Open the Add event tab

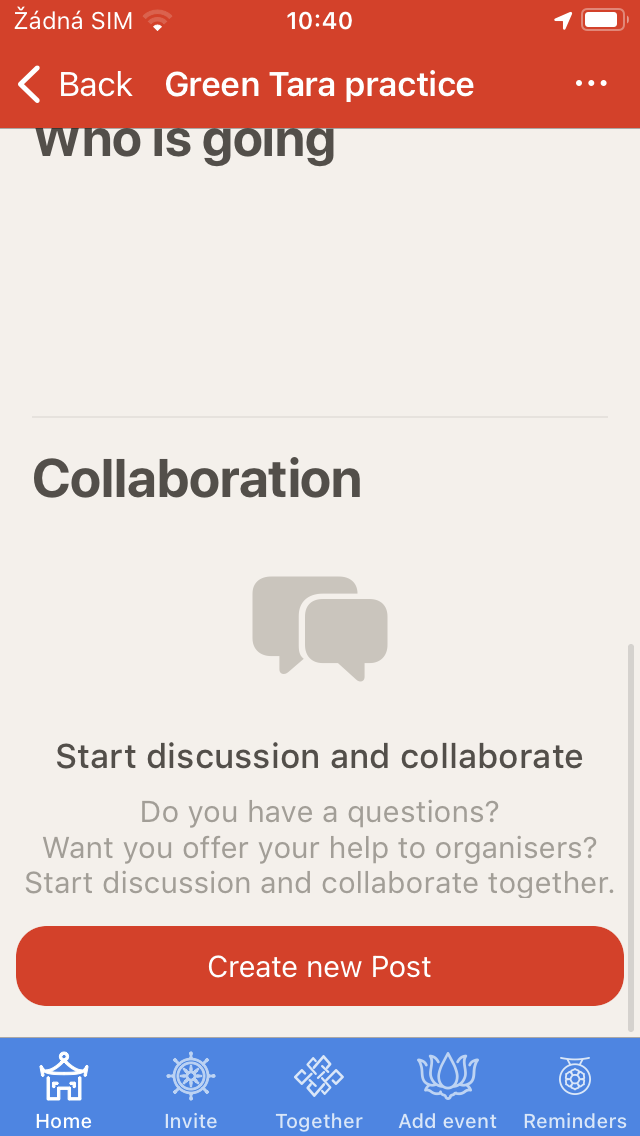point(447,1090)
